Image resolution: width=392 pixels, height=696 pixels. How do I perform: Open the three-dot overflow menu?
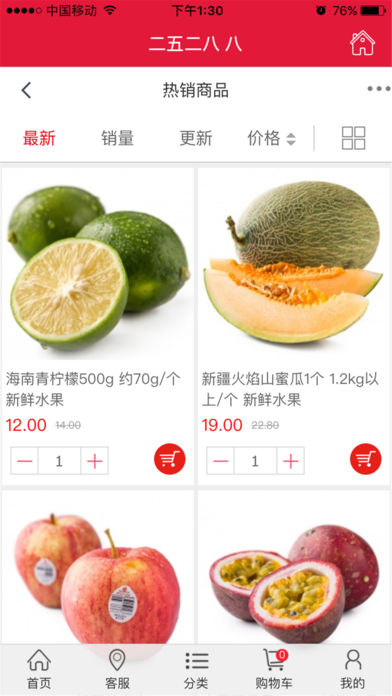pyautogui.click(x=379, y=89)
